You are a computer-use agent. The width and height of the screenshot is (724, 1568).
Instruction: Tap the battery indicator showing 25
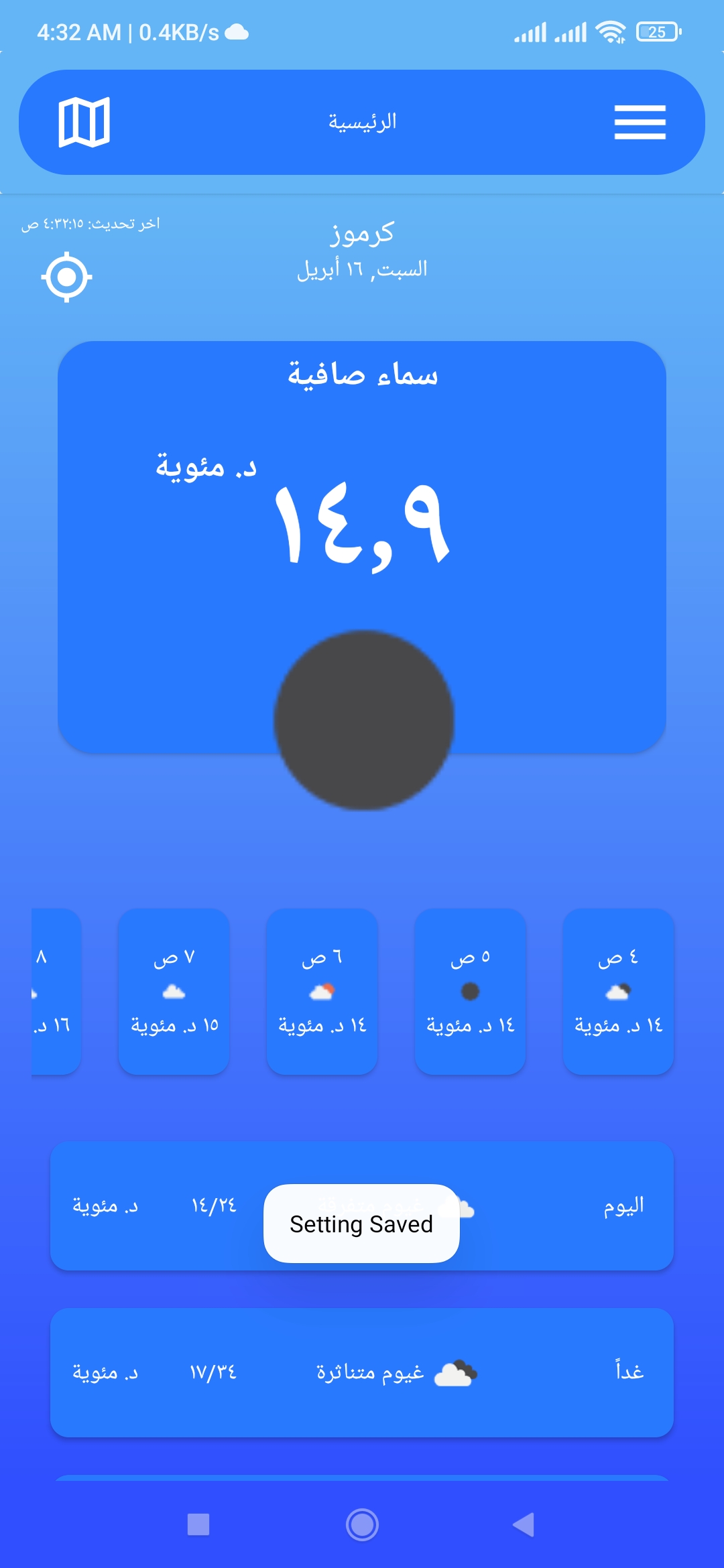click(657, 30)
